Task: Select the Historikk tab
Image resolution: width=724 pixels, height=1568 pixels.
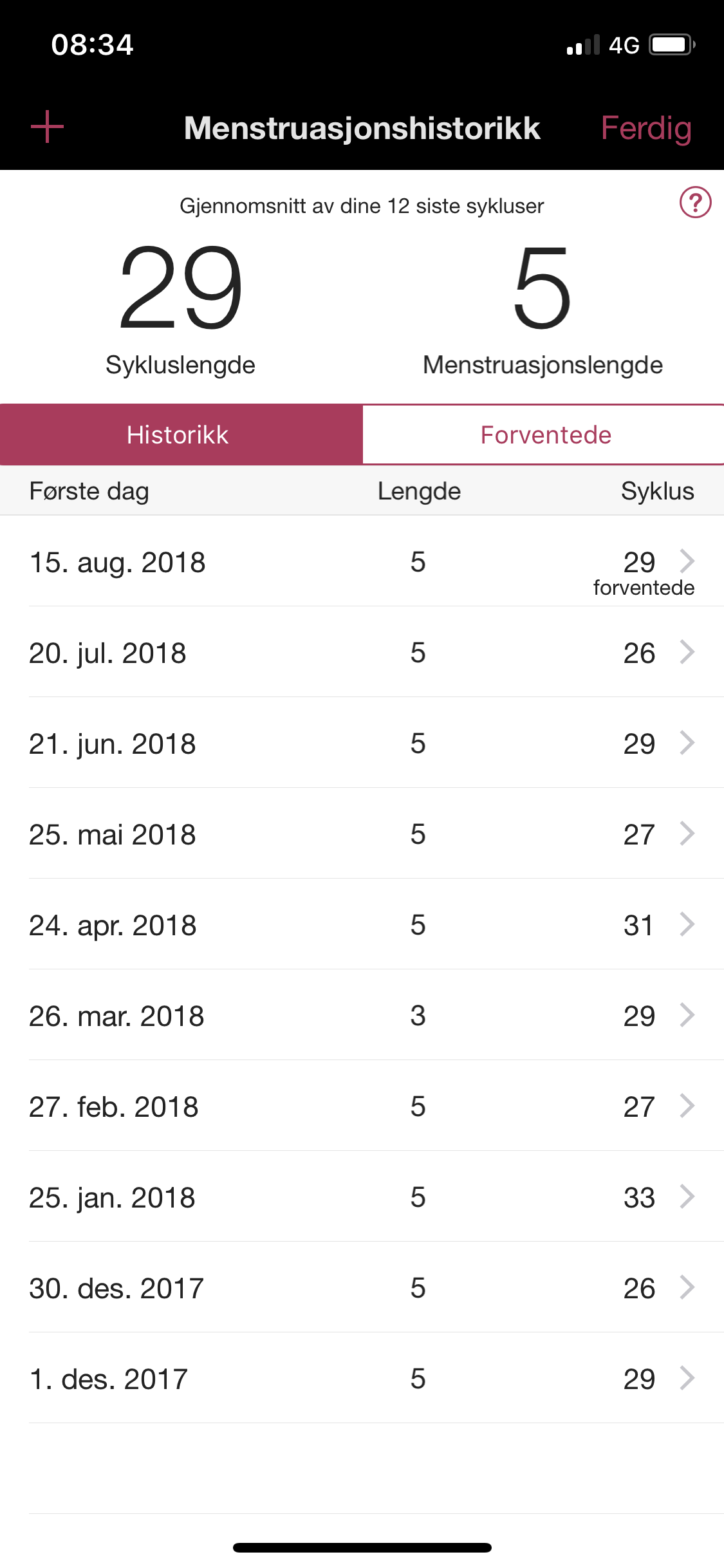Action: 181,434
